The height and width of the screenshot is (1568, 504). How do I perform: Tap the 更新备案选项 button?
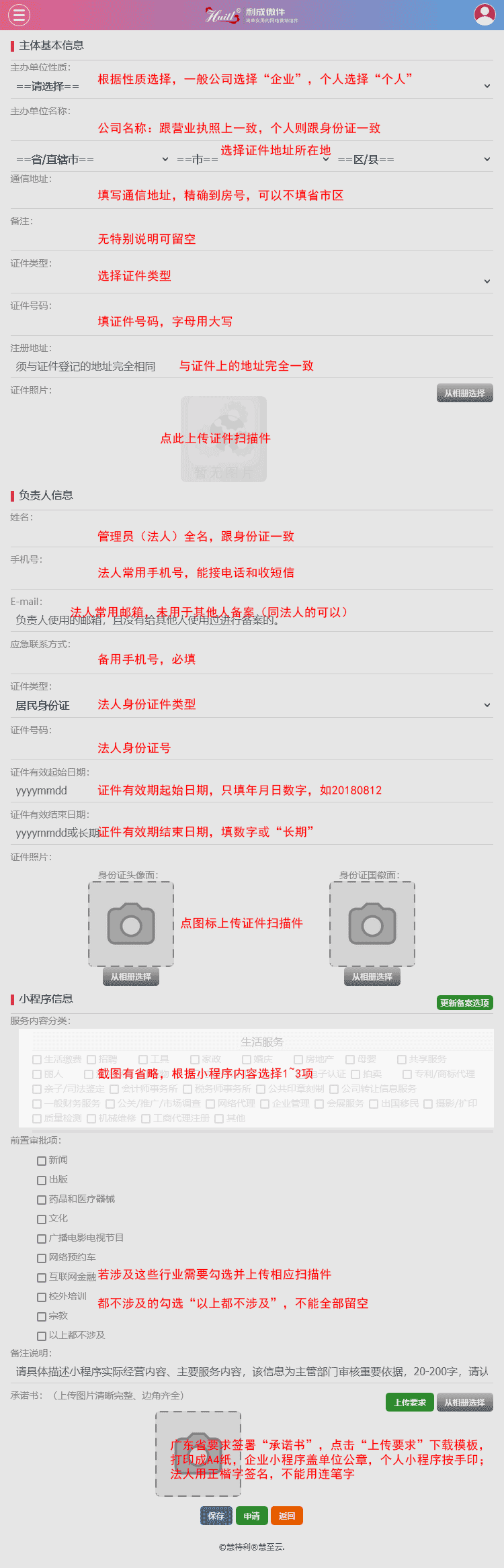[464, 1003]
